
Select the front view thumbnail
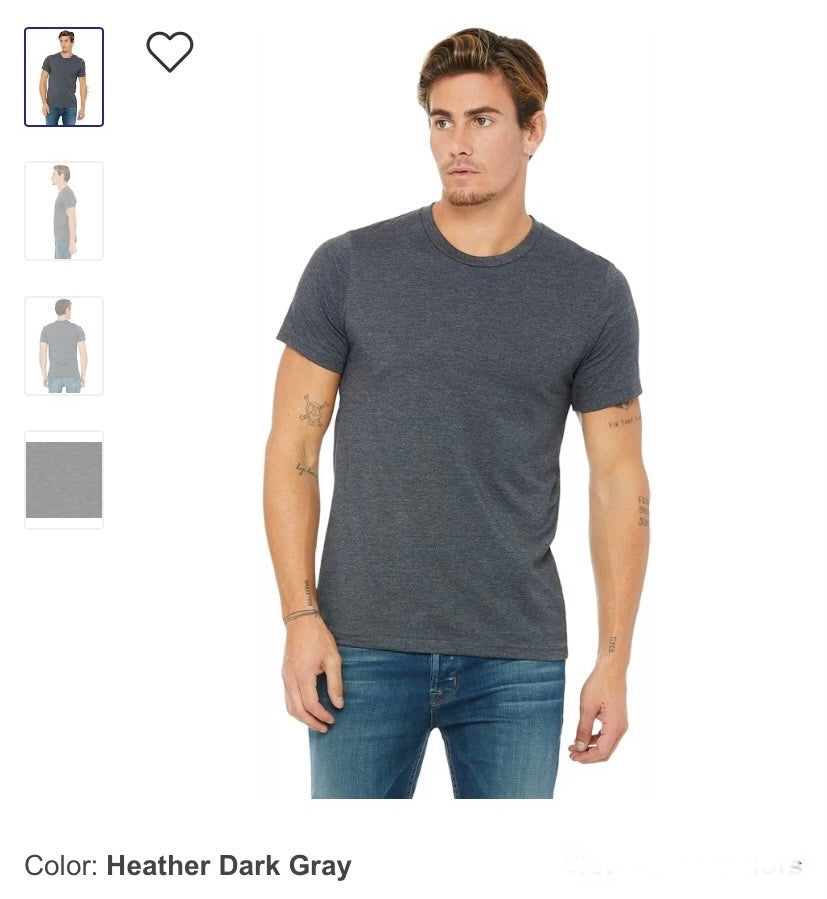64,77
